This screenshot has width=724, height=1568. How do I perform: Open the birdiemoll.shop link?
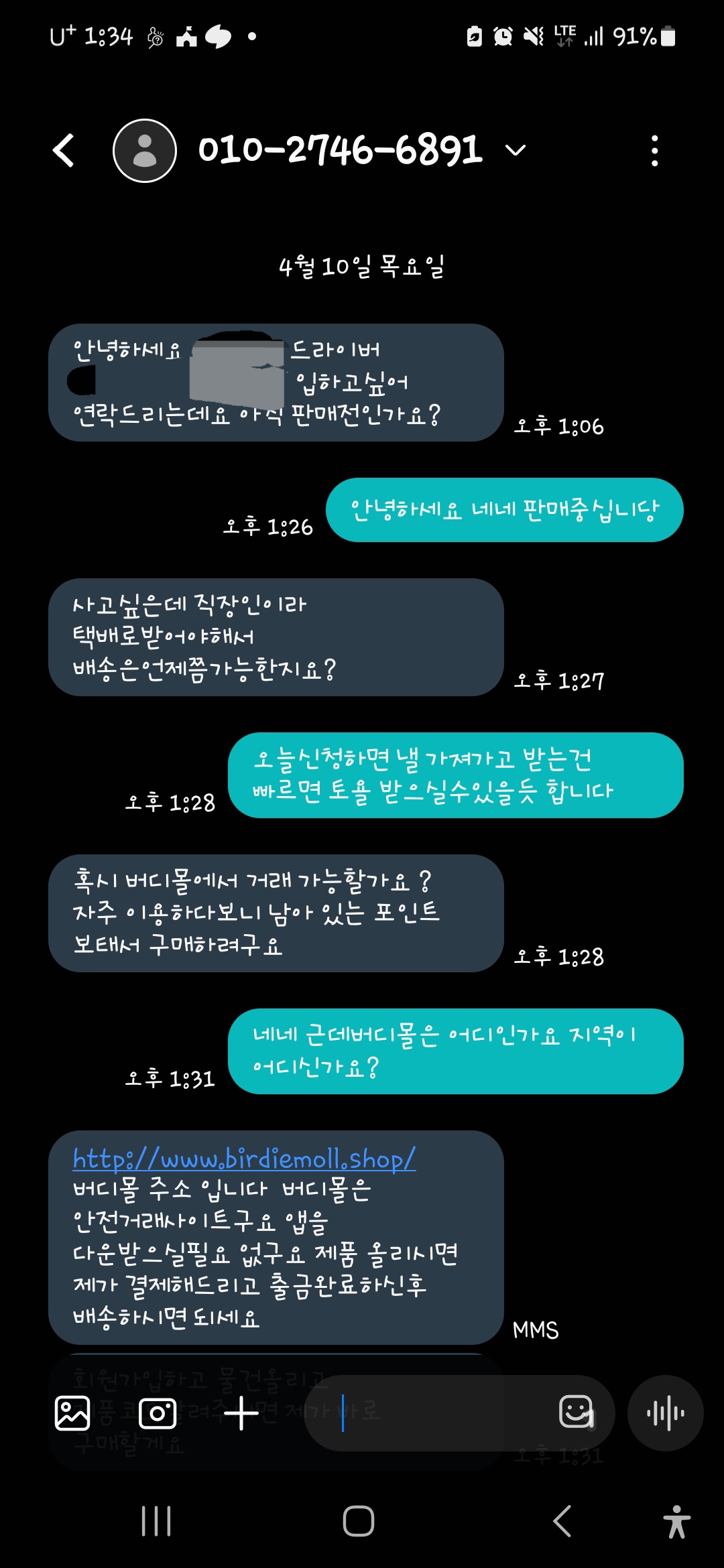point(244,1159)
